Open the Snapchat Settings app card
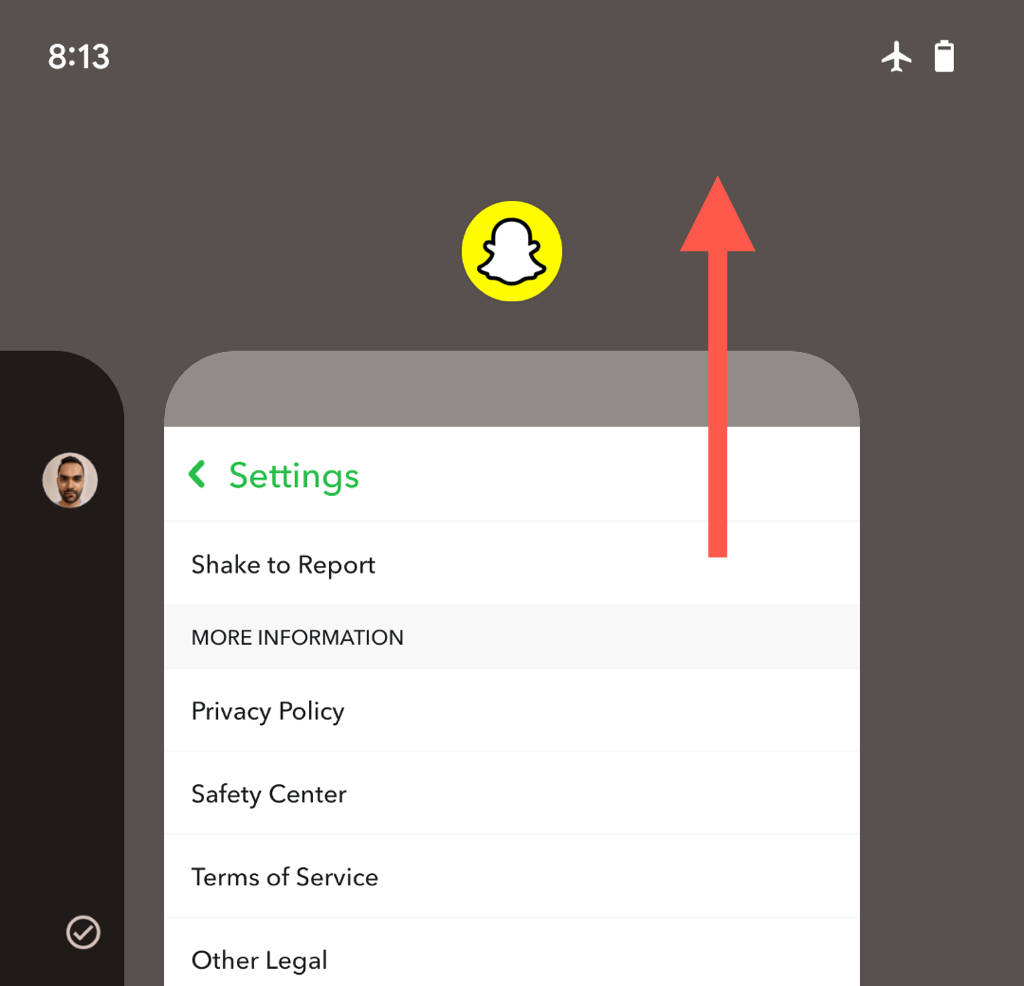The height and width of the screenshot is (986, 1024). (511, 700)
